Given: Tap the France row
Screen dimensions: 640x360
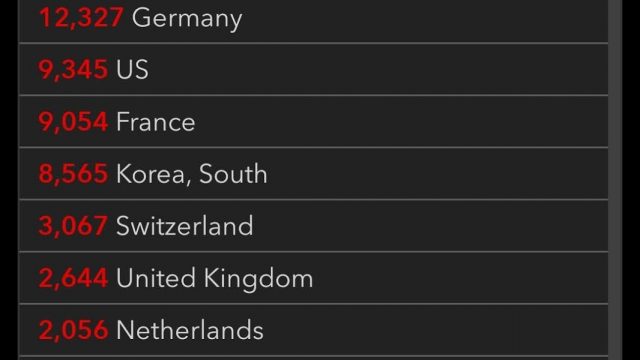Looking at the screenshot, I should pyautogui.click(x=313, y=121).
